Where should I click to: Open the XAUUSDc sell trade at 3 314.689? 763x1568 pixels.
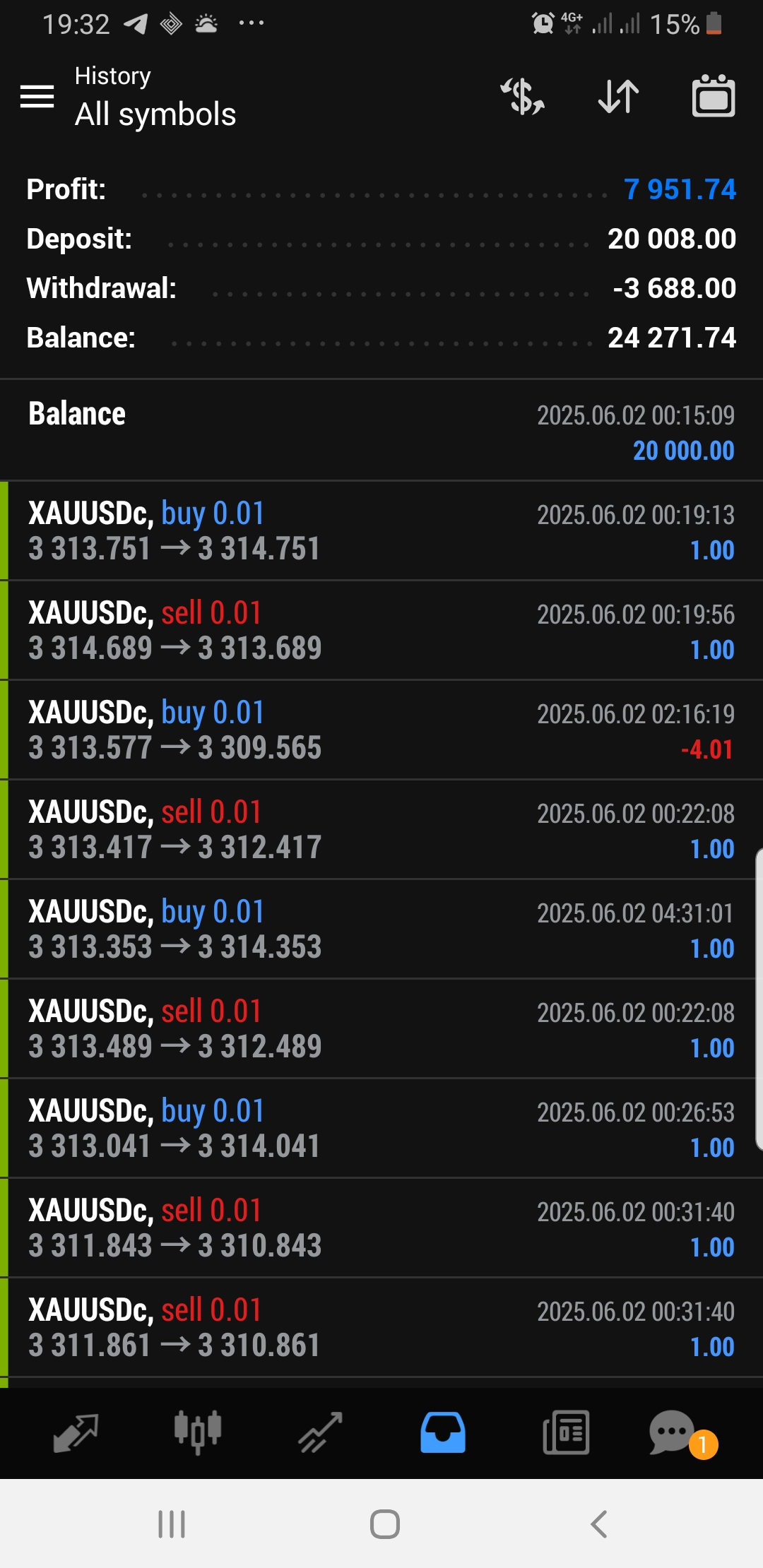click(x=381, y=631)
